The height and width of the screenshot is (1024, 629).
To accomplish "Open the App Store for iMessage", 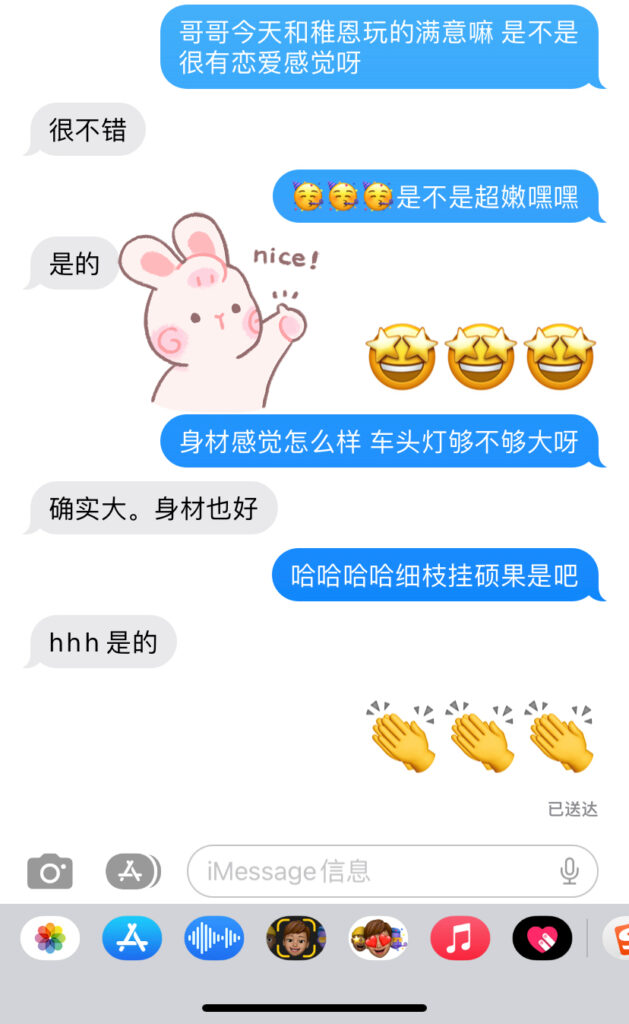I will click(132, 938).
